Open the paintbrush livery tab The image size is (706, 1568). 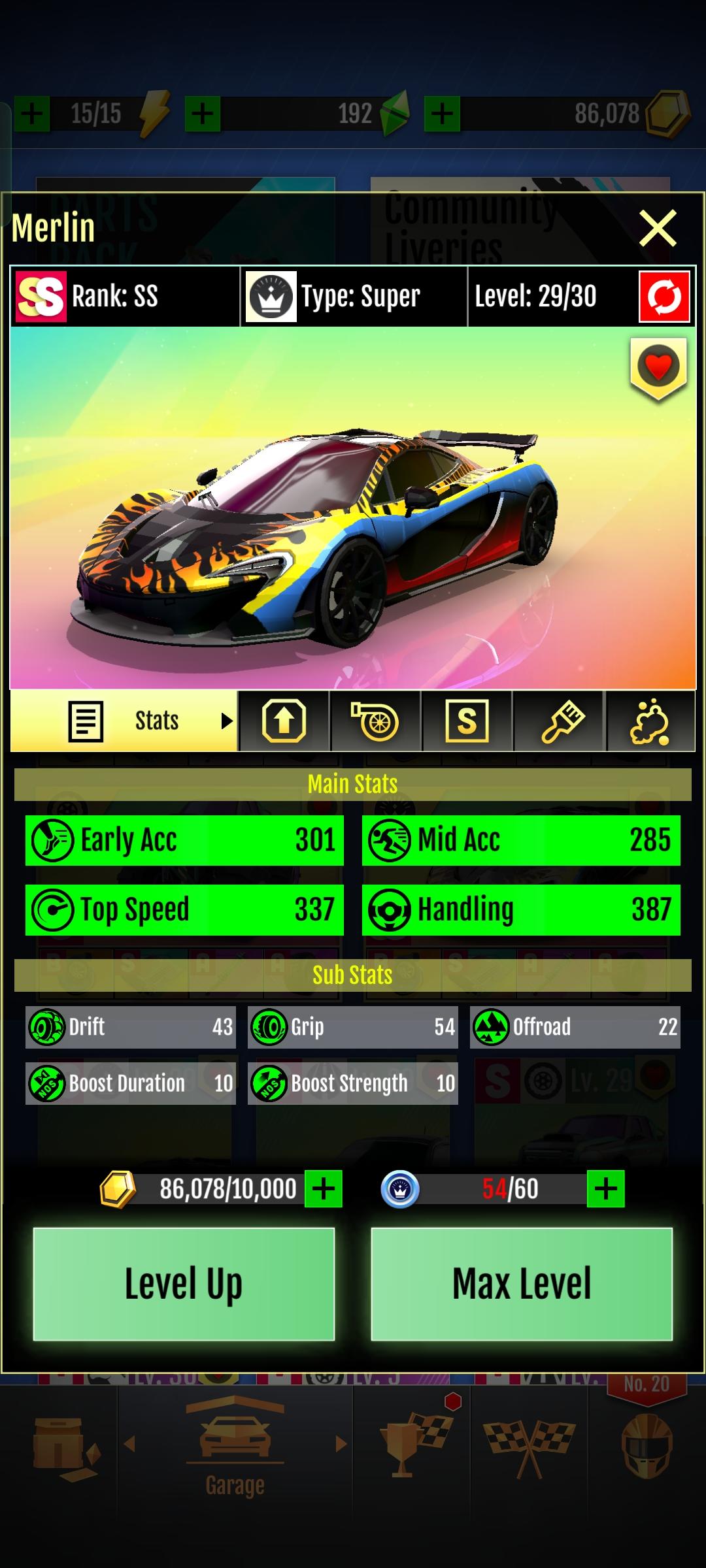560,721
